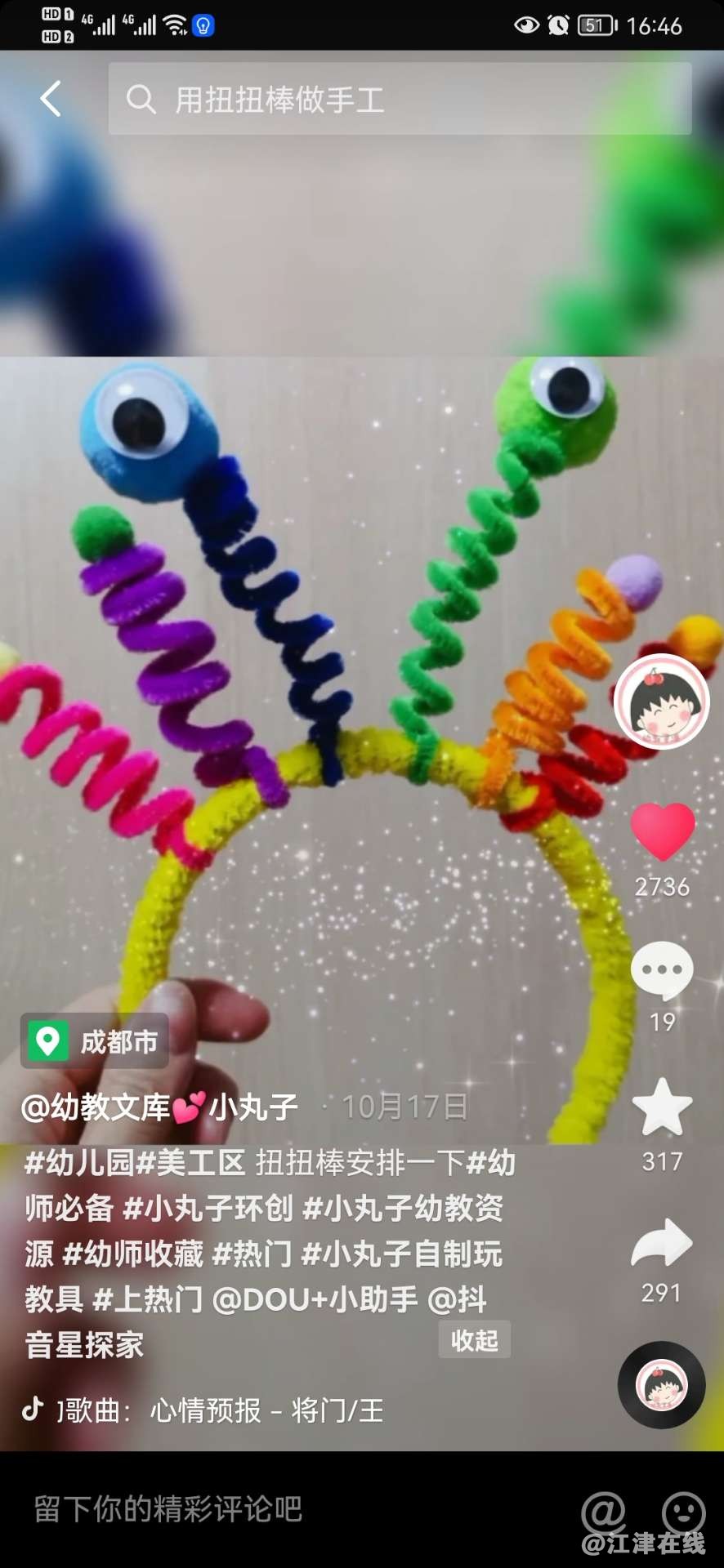Open the spinning music disc
The width and height of the screenshot is (724, 1568).
[662, 1385]
